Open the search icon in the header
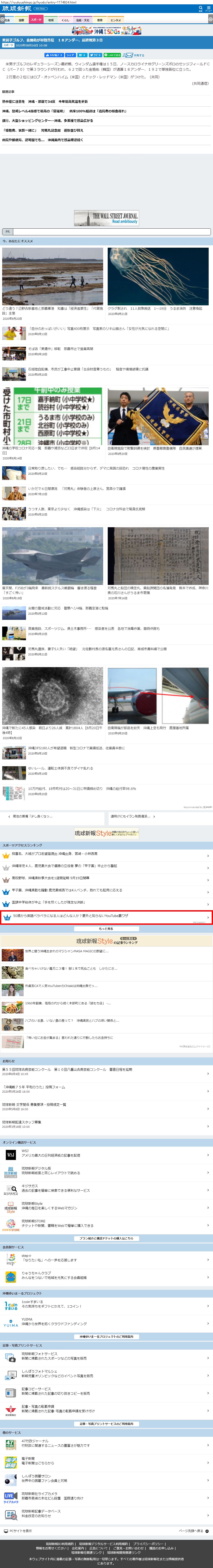The image size is (213, 1568). (200, 8)
